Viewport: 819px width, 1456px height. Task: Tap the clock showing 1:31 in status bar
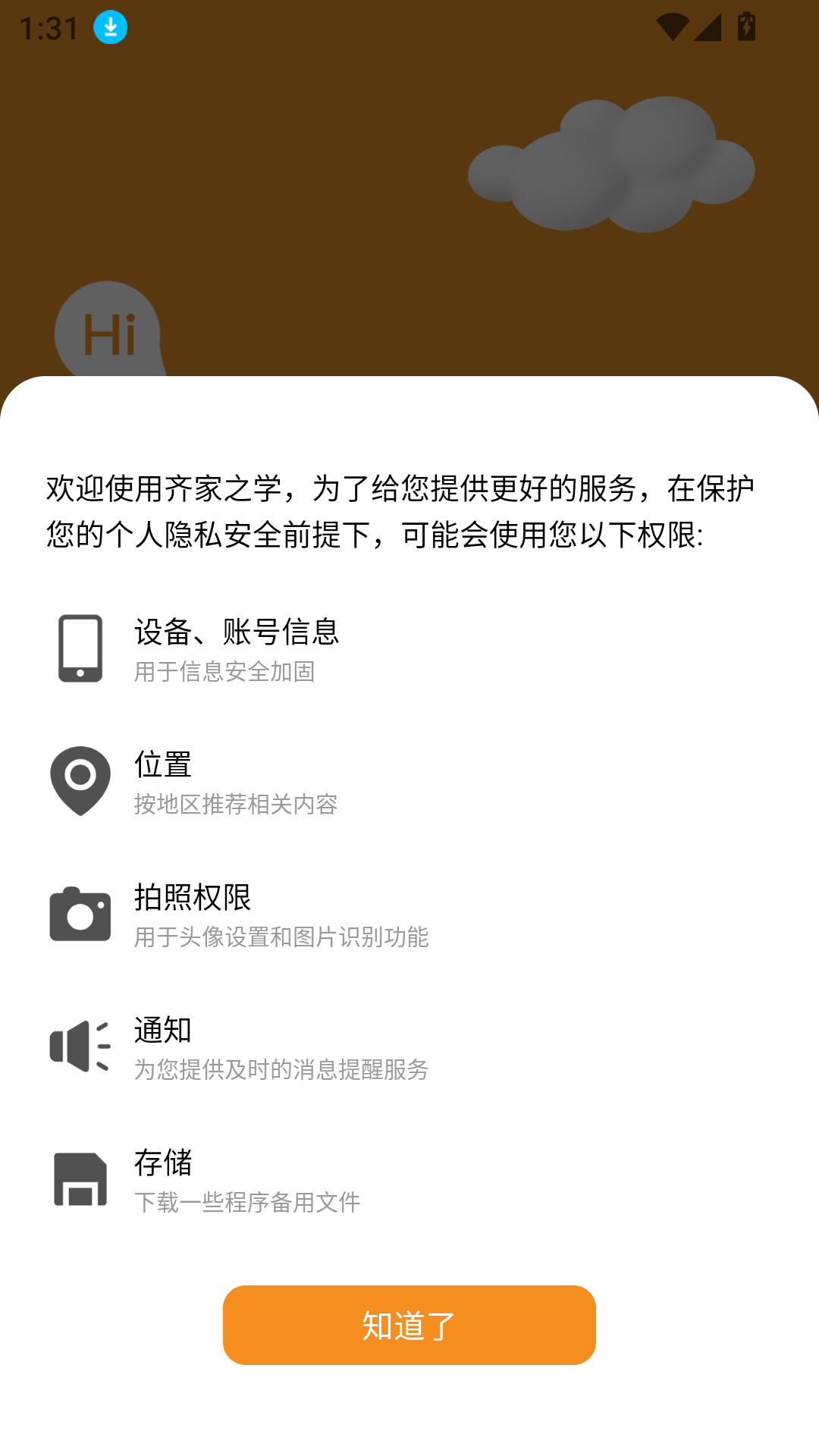tap(47, 27)
